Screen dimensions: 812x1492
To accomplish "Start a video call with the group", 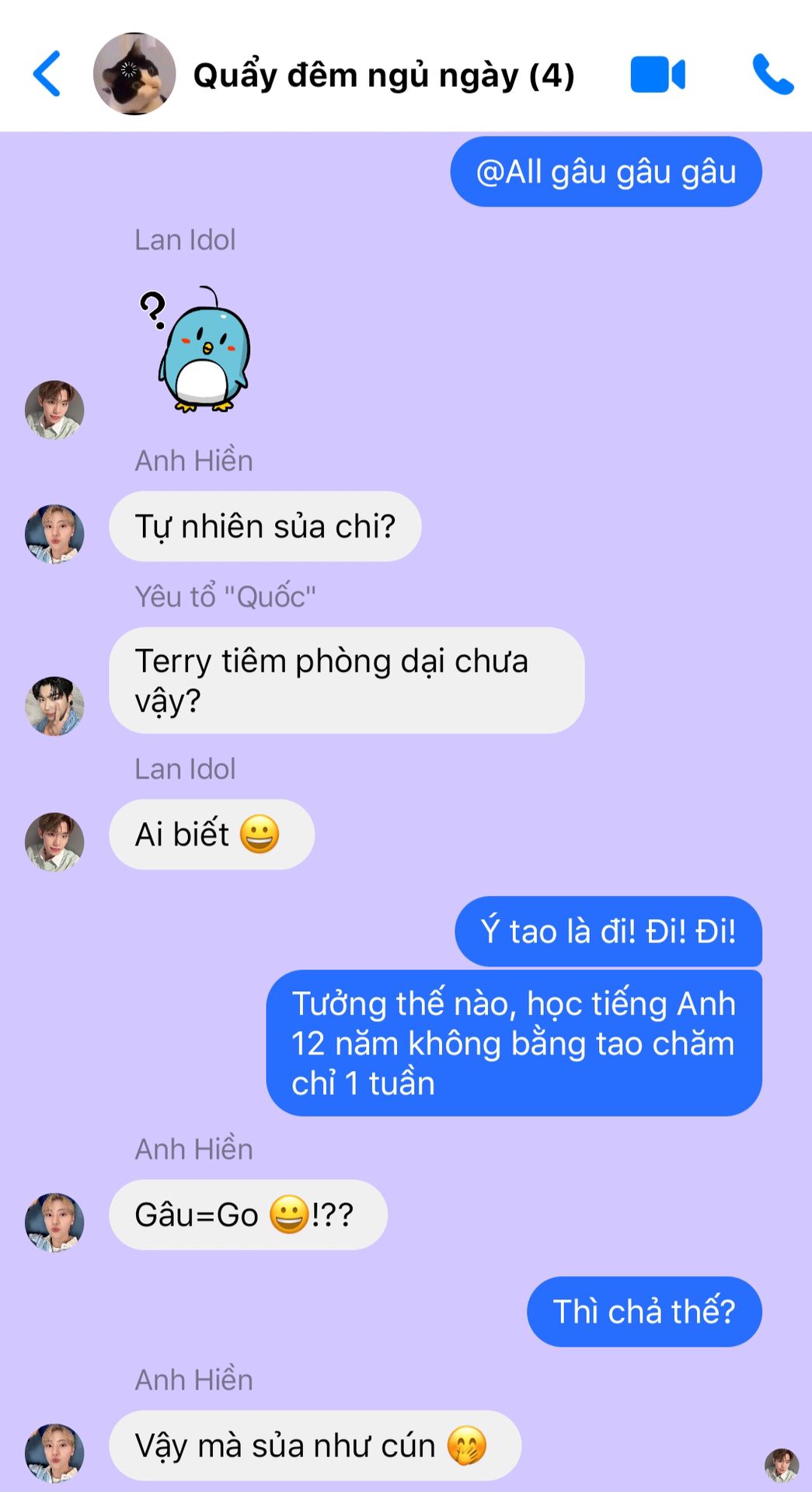I will [657, 75].
